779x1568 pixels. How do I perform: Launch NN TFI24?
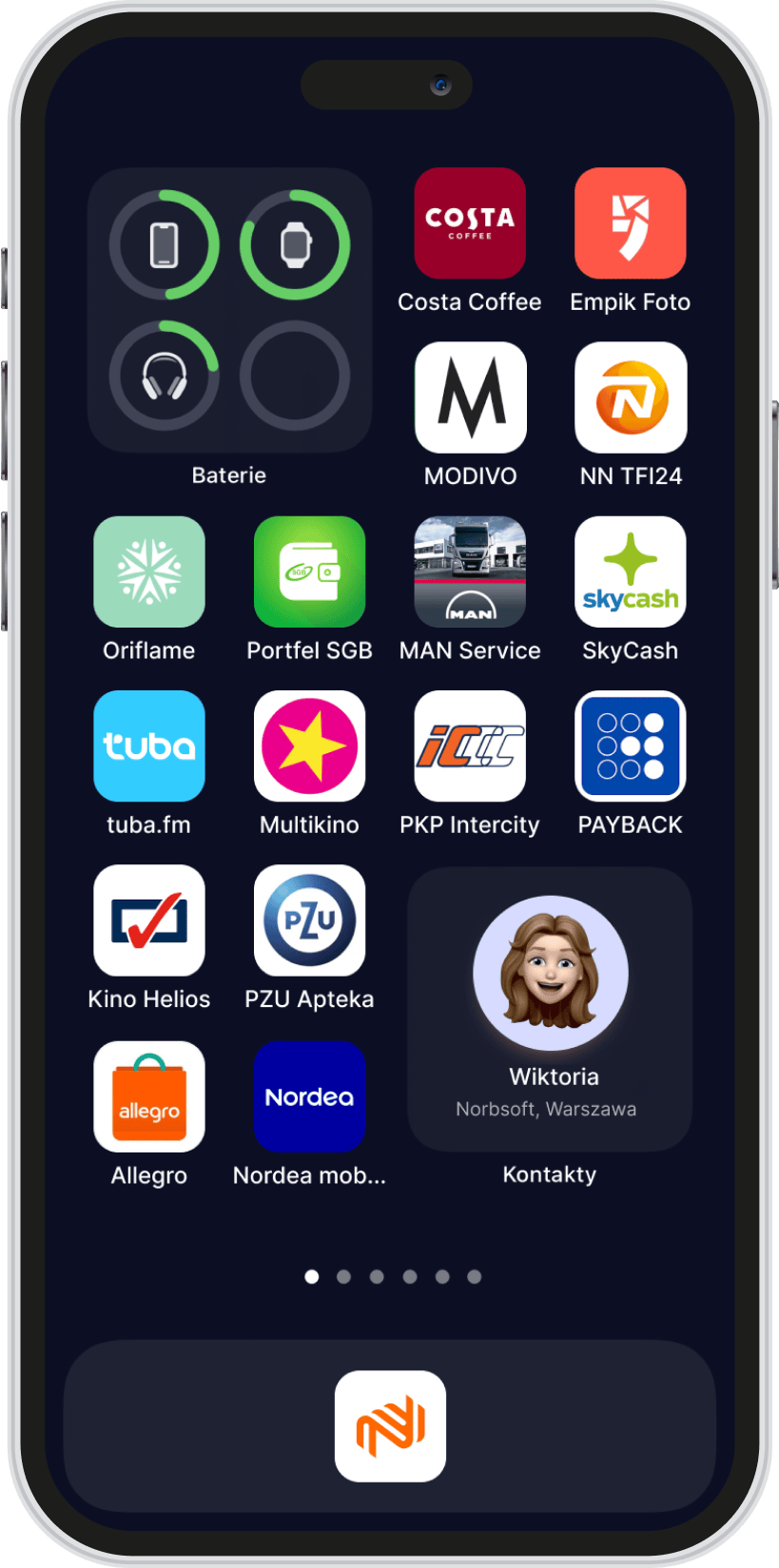pos(630,397)
